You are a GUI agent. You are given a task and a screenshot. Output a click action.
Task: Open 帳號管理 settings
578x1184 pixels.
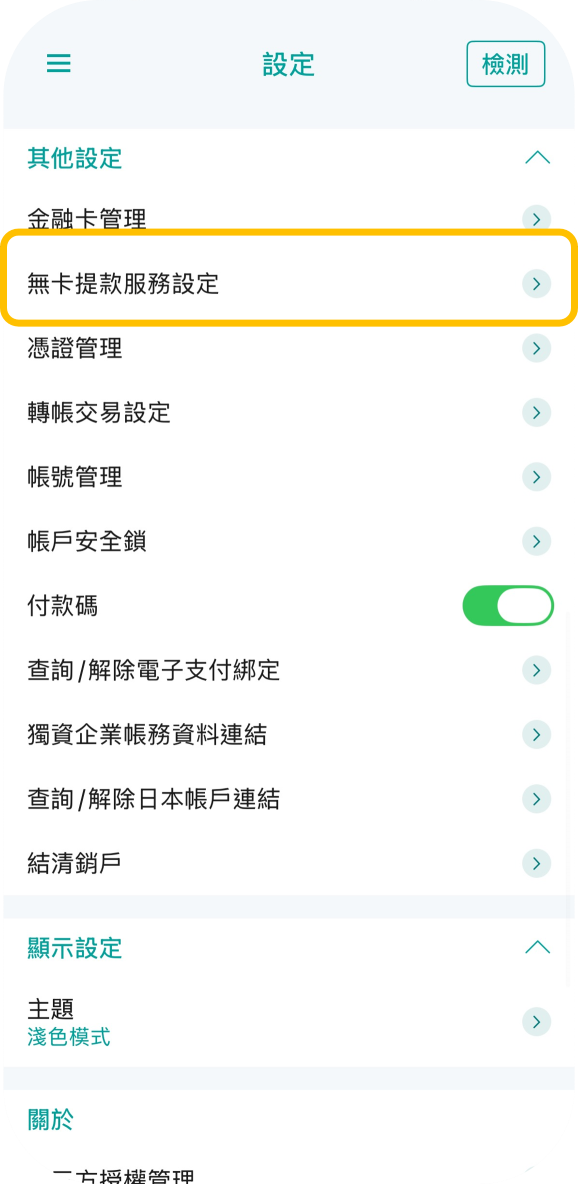pos(289,476)
